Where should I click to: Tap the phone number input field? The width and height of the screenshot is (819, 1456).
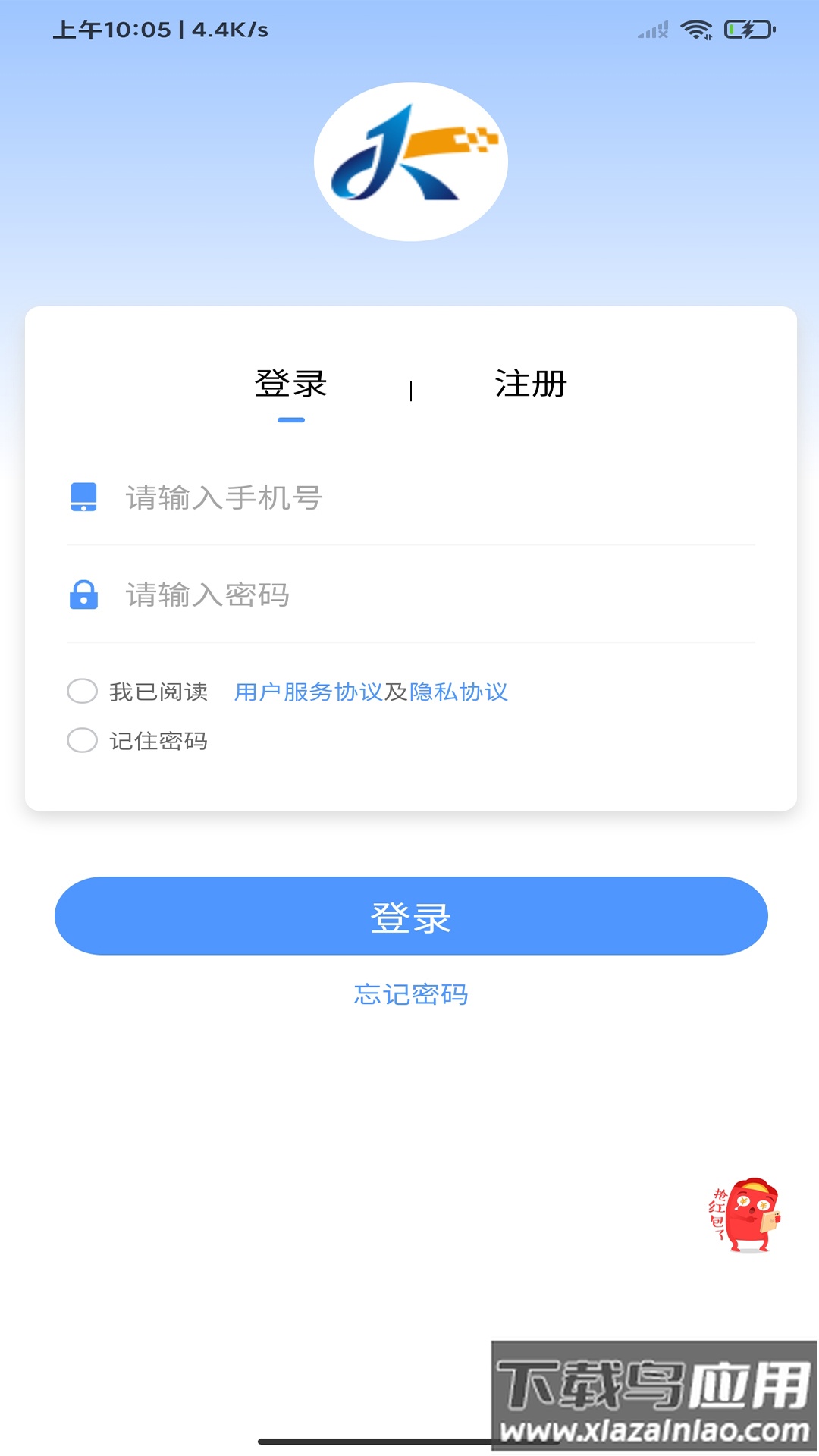click(341, 499)
